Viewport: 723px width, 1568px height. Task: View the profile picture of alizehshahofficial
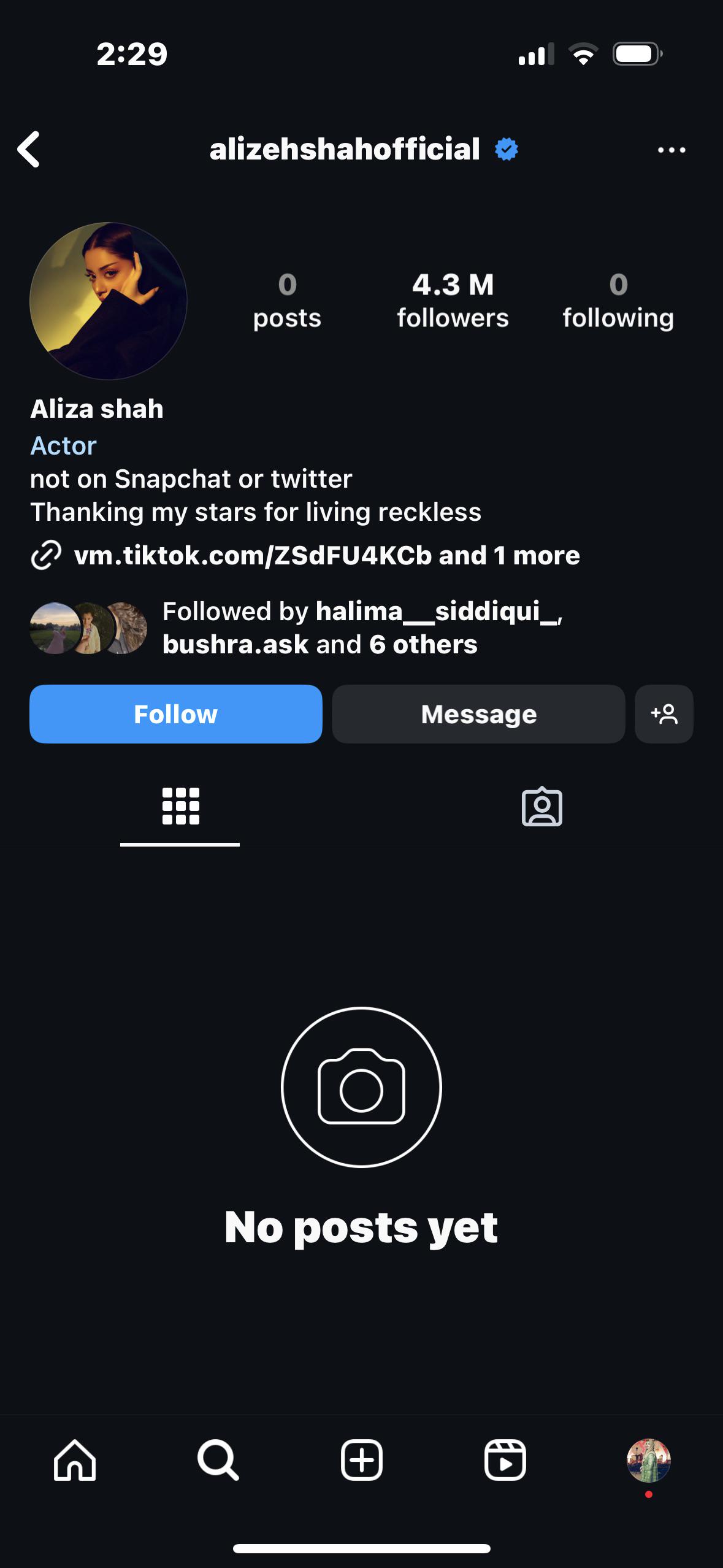109,301
